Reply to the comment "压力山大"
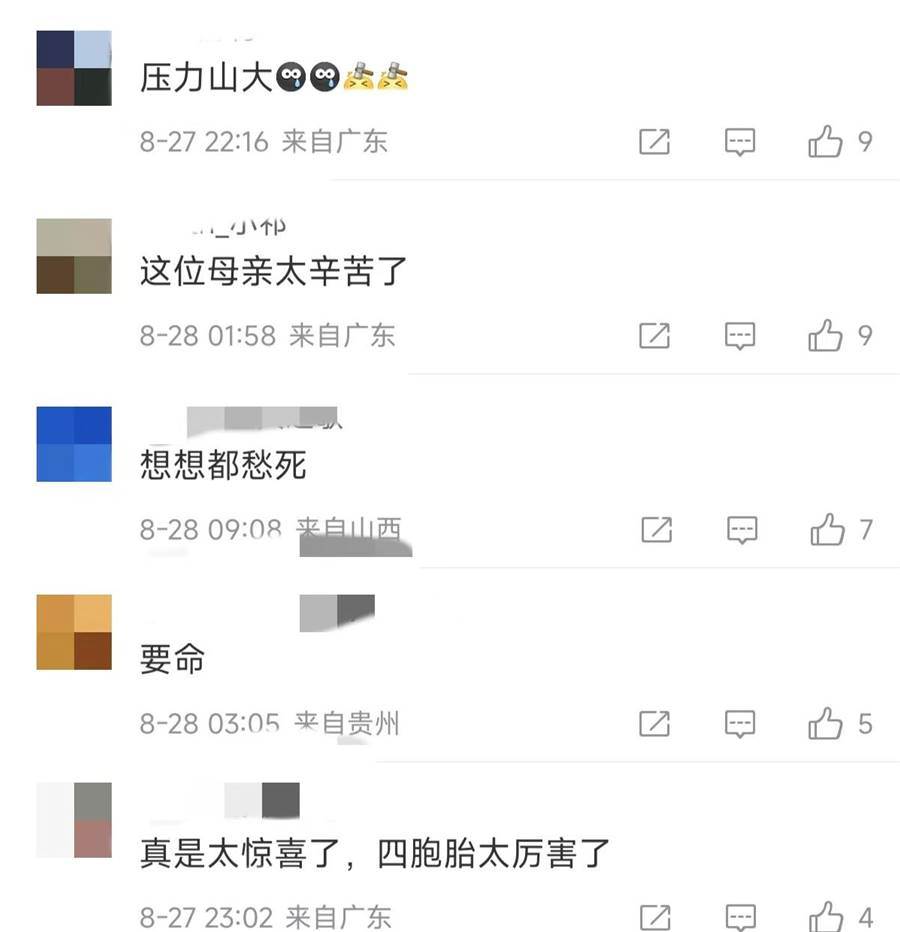Screen dimensions: 900x932 click(x=739, y=142)
